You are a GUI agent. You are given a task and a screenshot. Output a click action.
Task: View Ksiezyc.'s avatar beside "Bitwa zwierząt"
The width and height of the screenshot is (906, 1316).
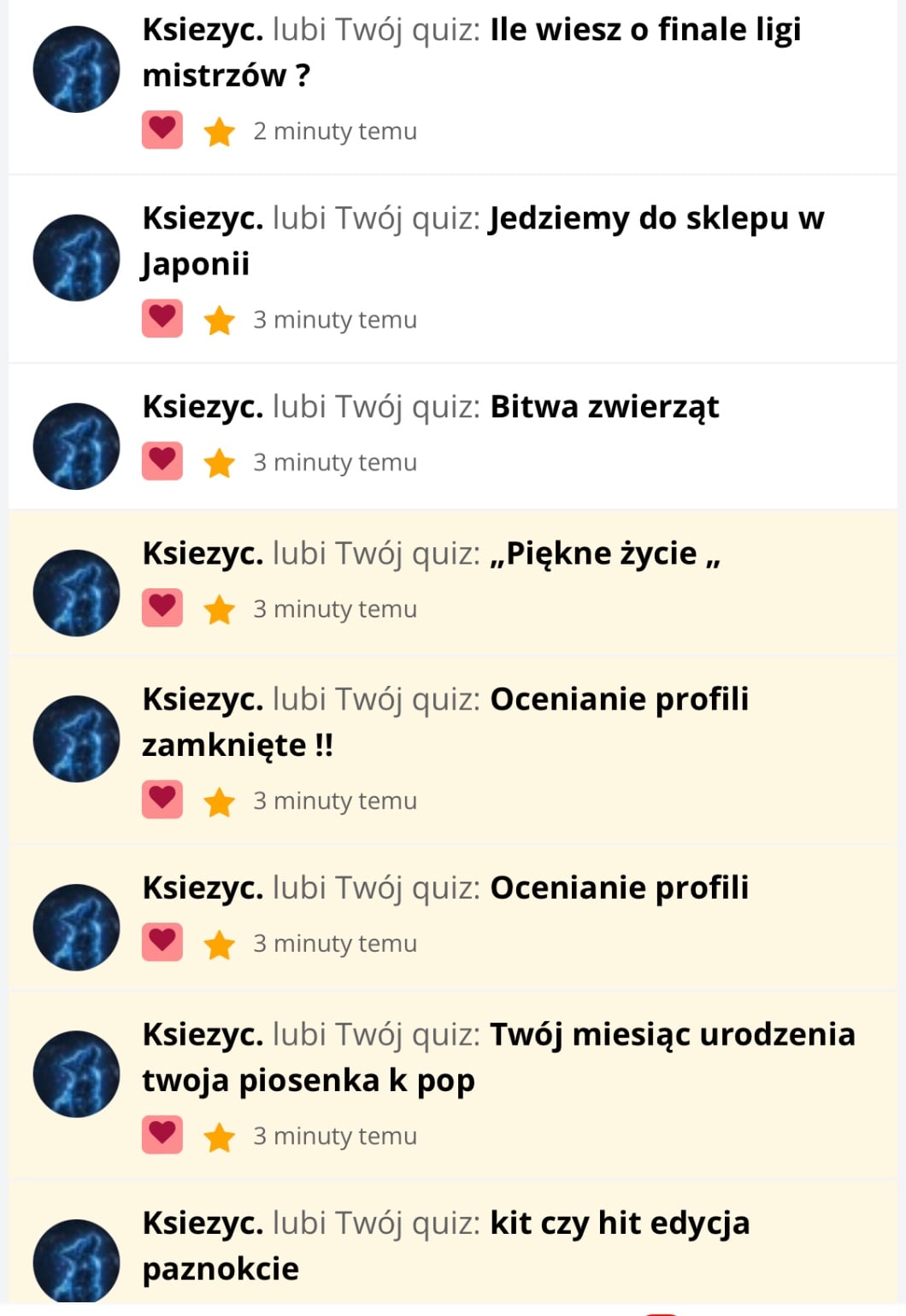(x=76, y=446)
